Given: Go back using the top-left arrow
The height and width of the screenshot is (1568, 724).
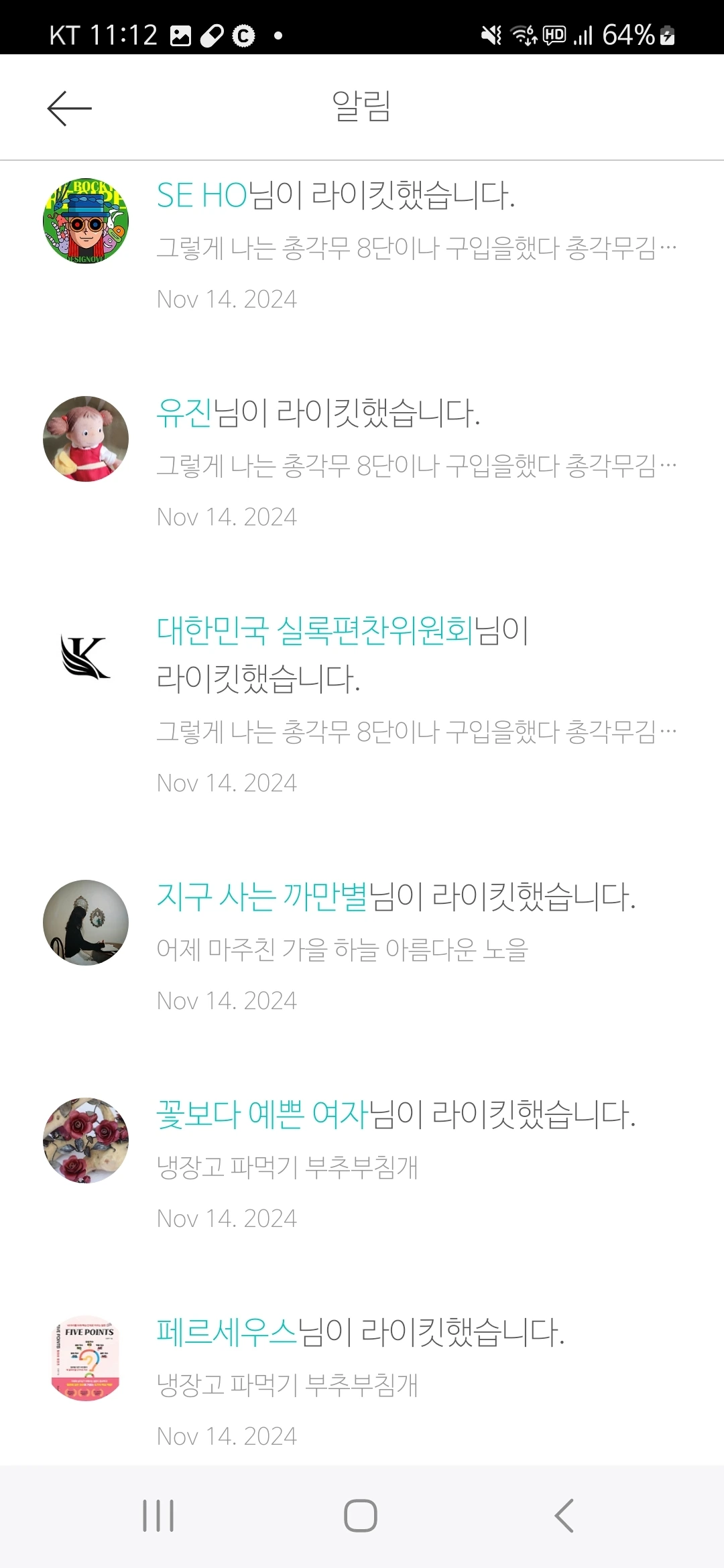Looking at the screenshot, I should (69, 108).
